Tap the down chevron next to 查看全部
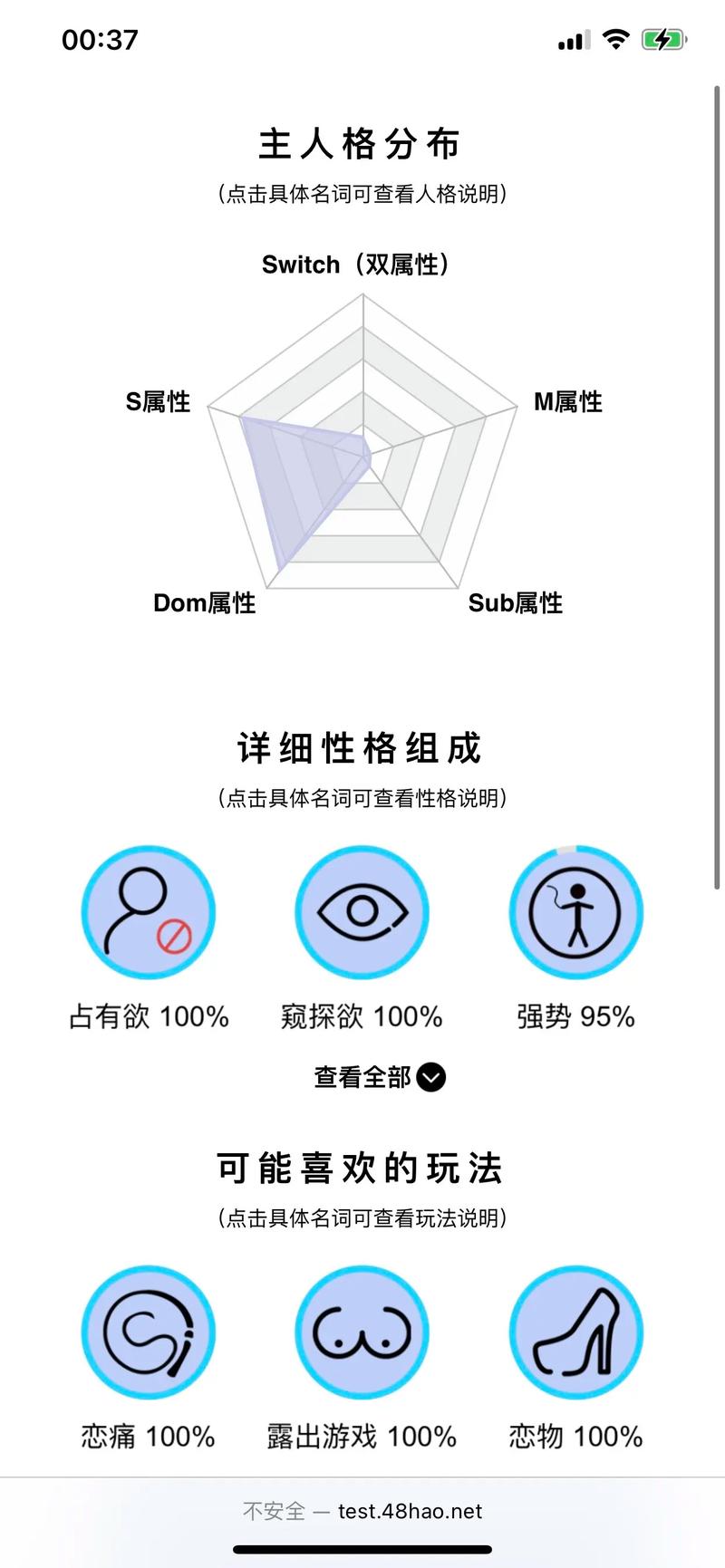725x1568 pixels. point(431,1077)
